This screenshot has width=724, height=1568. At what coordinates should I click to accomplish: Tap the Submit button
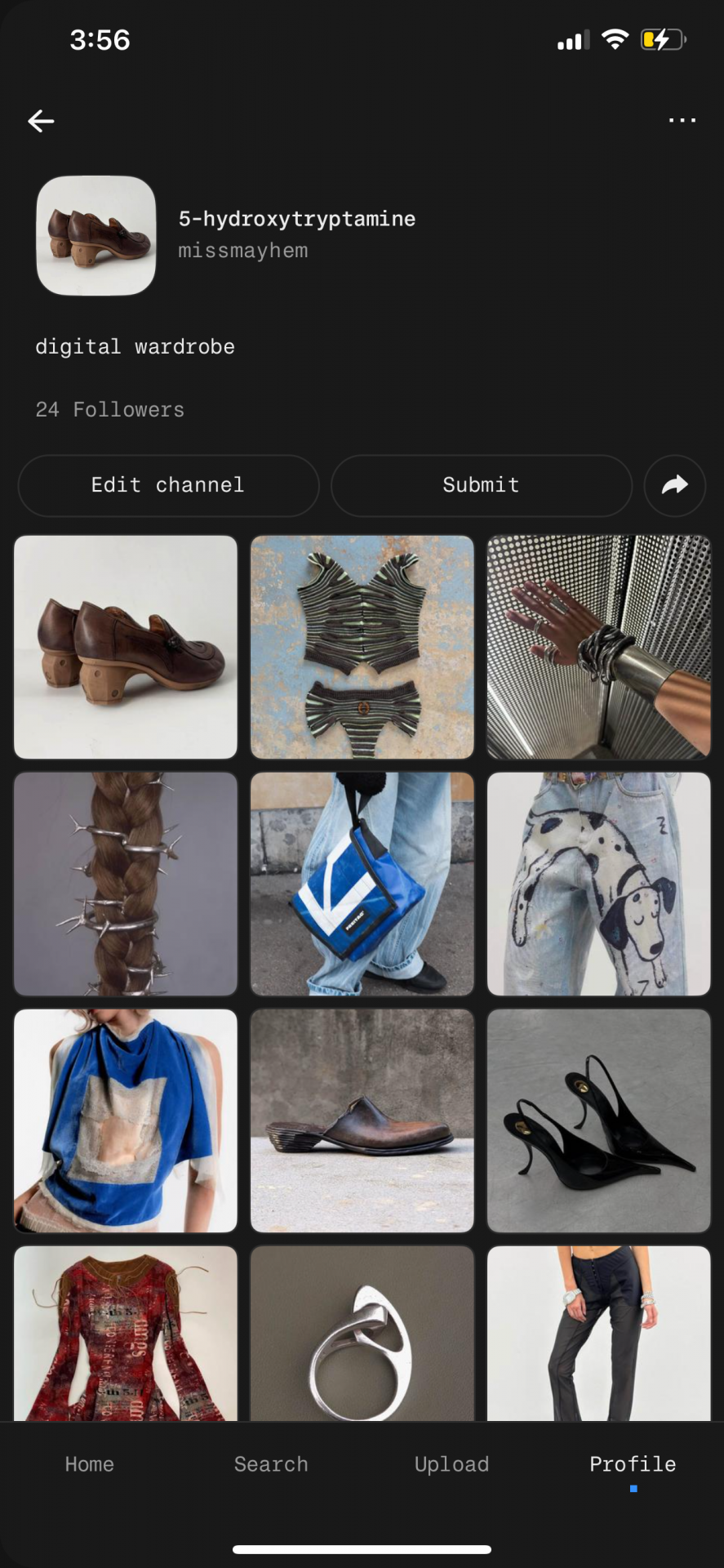481,485
